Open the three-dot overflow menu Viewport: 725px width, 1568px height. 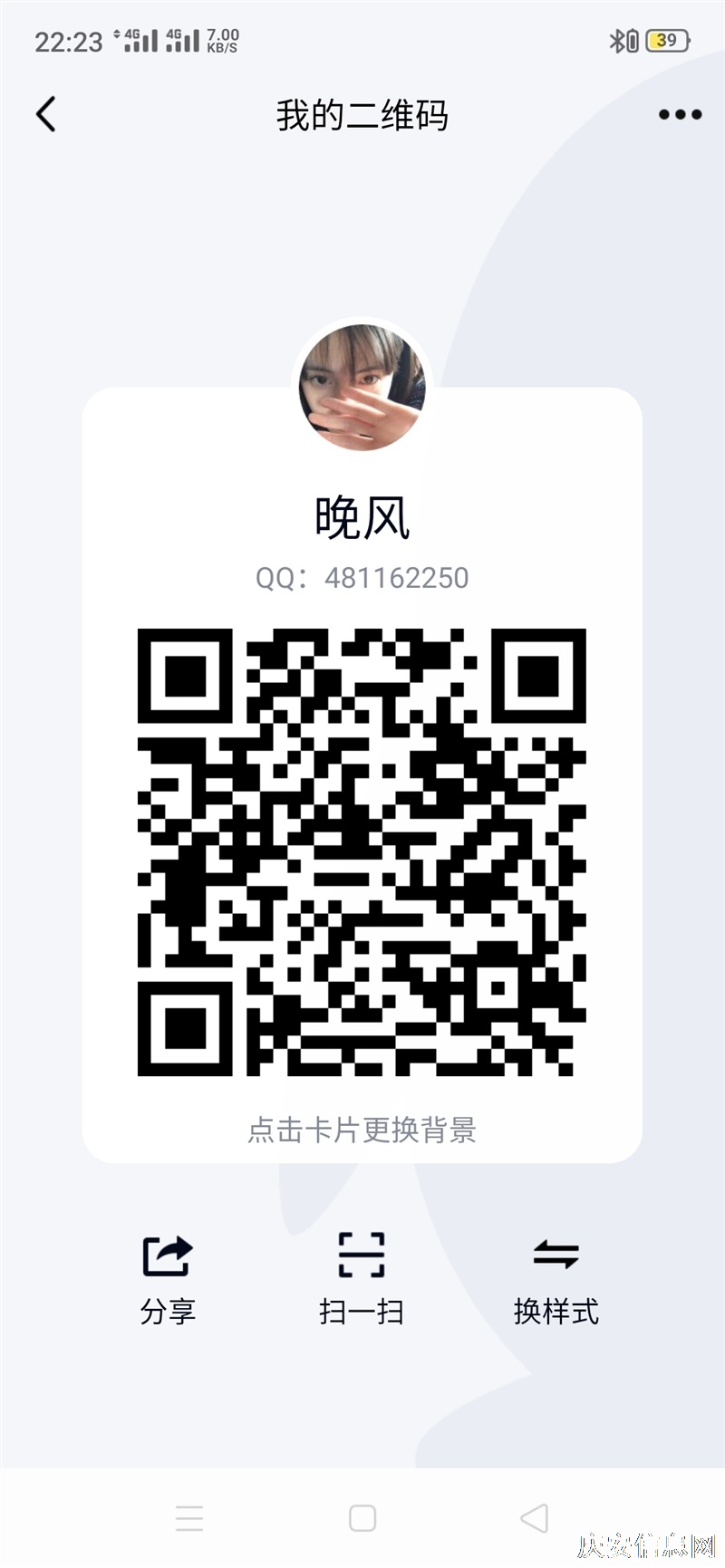coord(680,114)
